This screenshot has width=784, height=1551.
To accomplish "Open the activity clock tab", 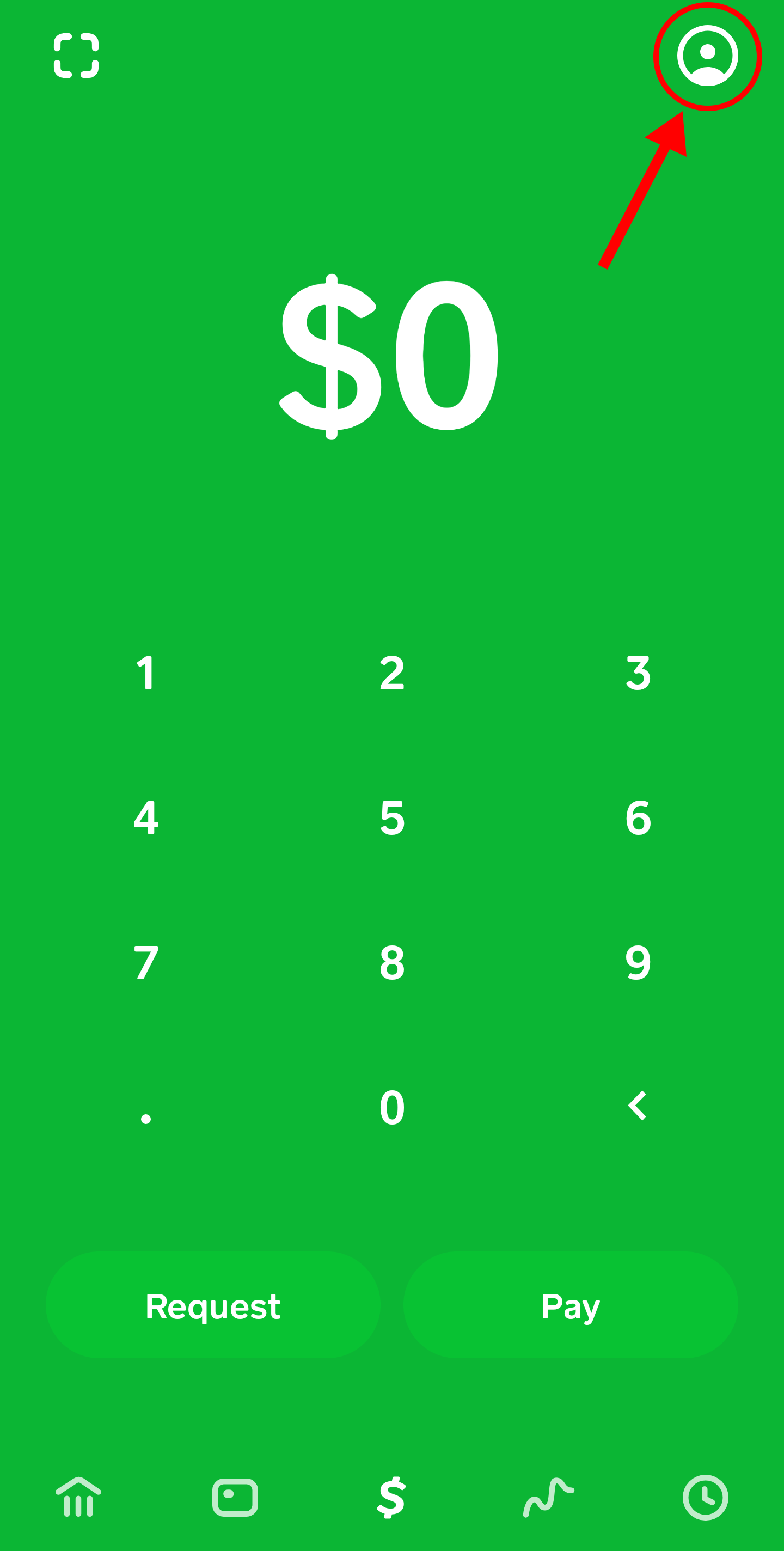I will [x=706, y=1498].
